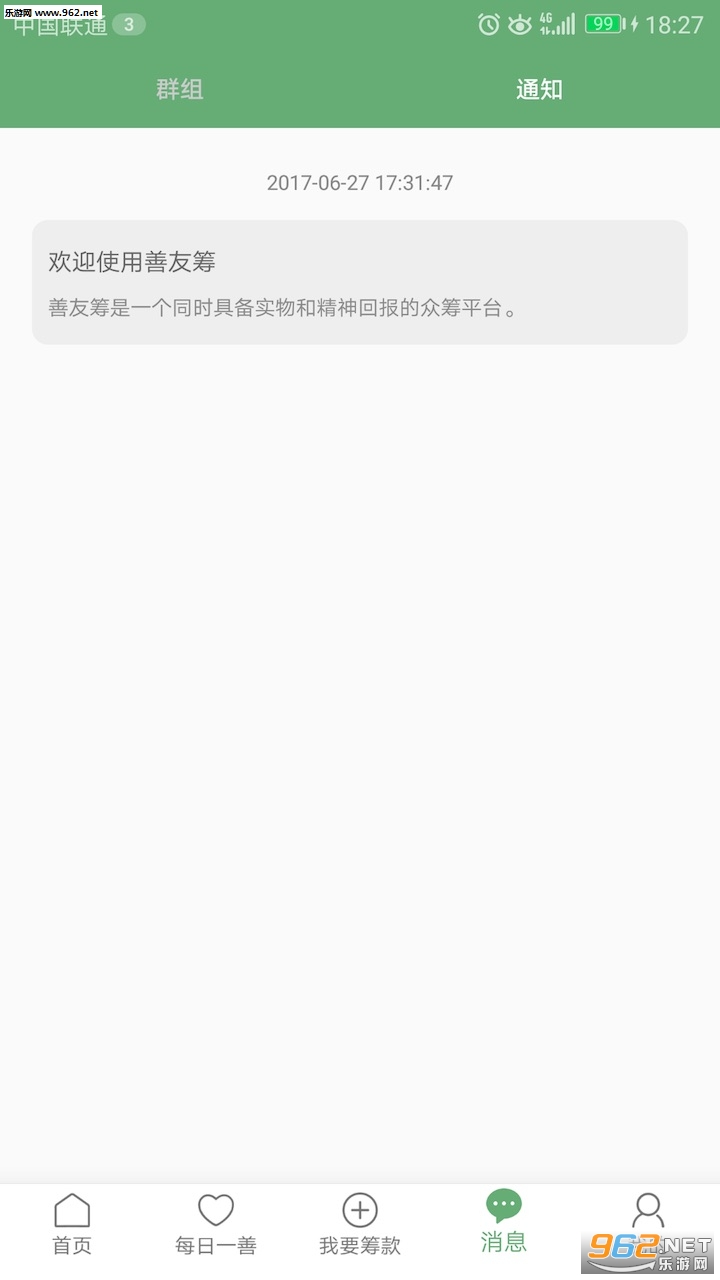Switch to the 群组 tab
This screenshot has height=1280, width=720.
click(x=180, y=89)
